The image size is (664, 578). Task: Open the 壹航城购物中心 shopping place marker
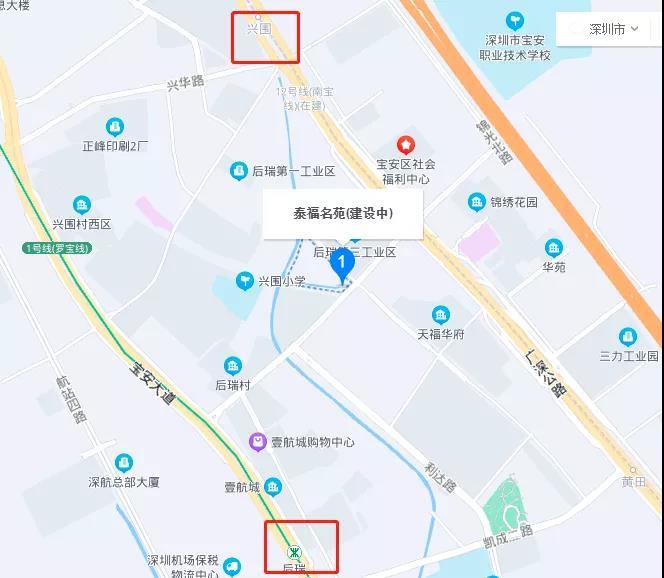tap(258, 442)
